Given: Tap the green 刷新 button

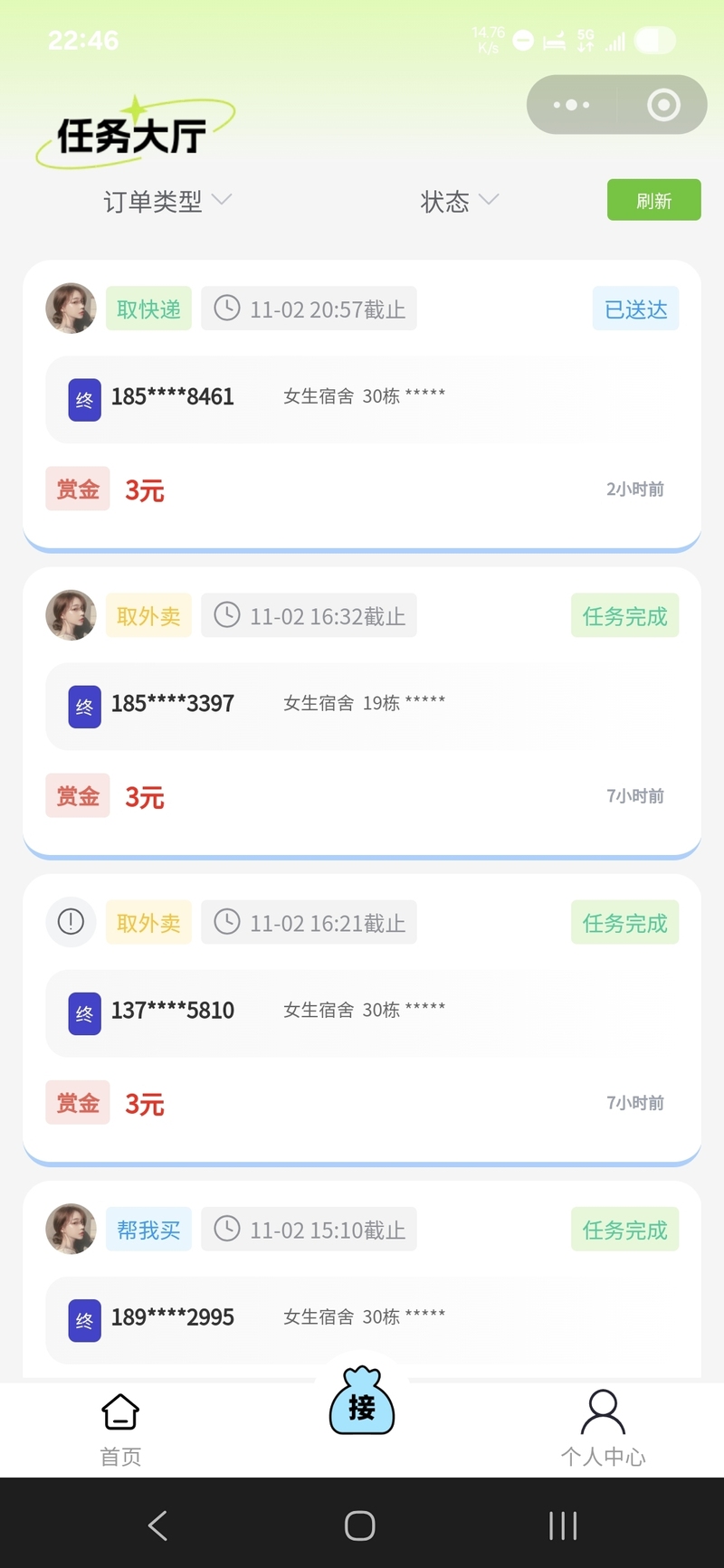Looking at the screenshot, I should click(653, 200).
